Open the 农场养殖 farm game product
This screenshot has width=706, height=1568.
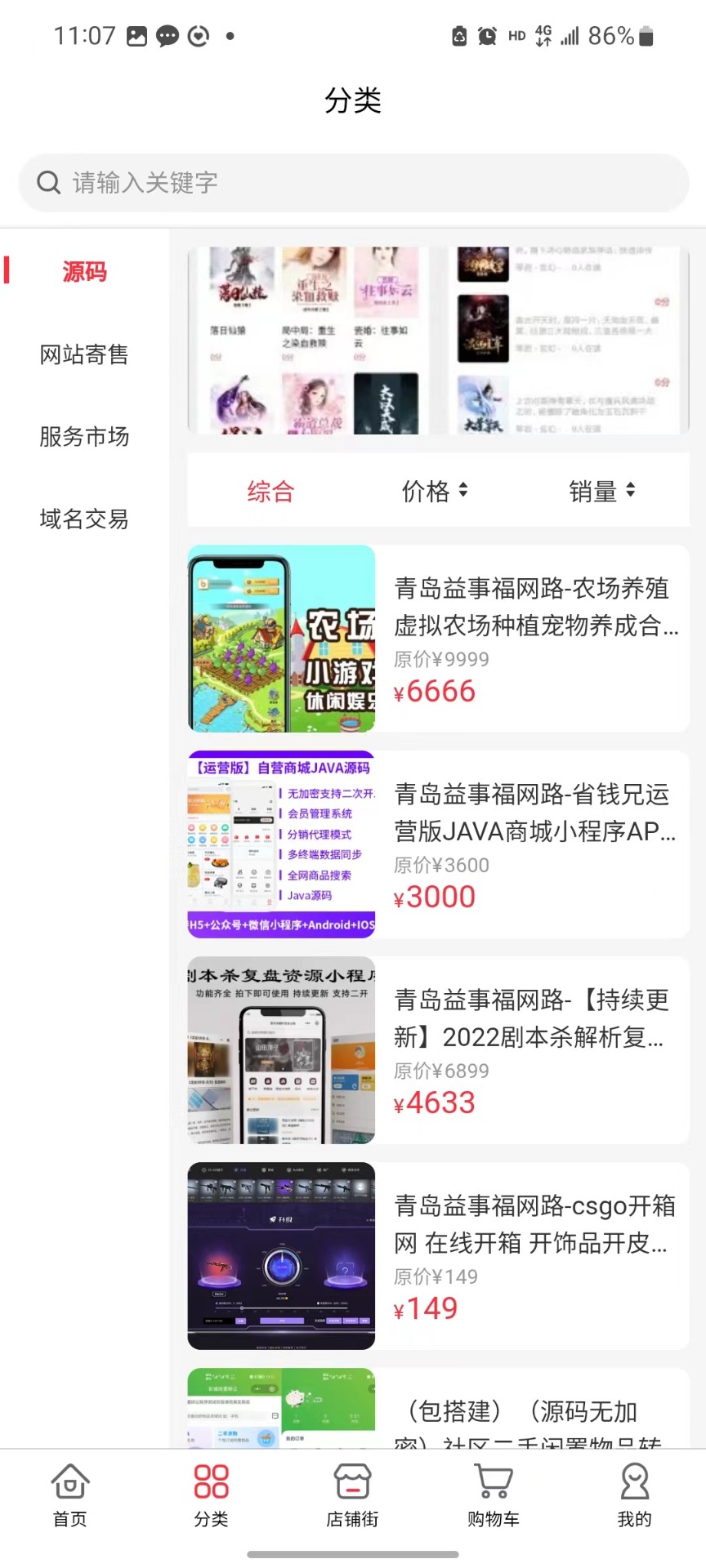(x=438, y=639)
